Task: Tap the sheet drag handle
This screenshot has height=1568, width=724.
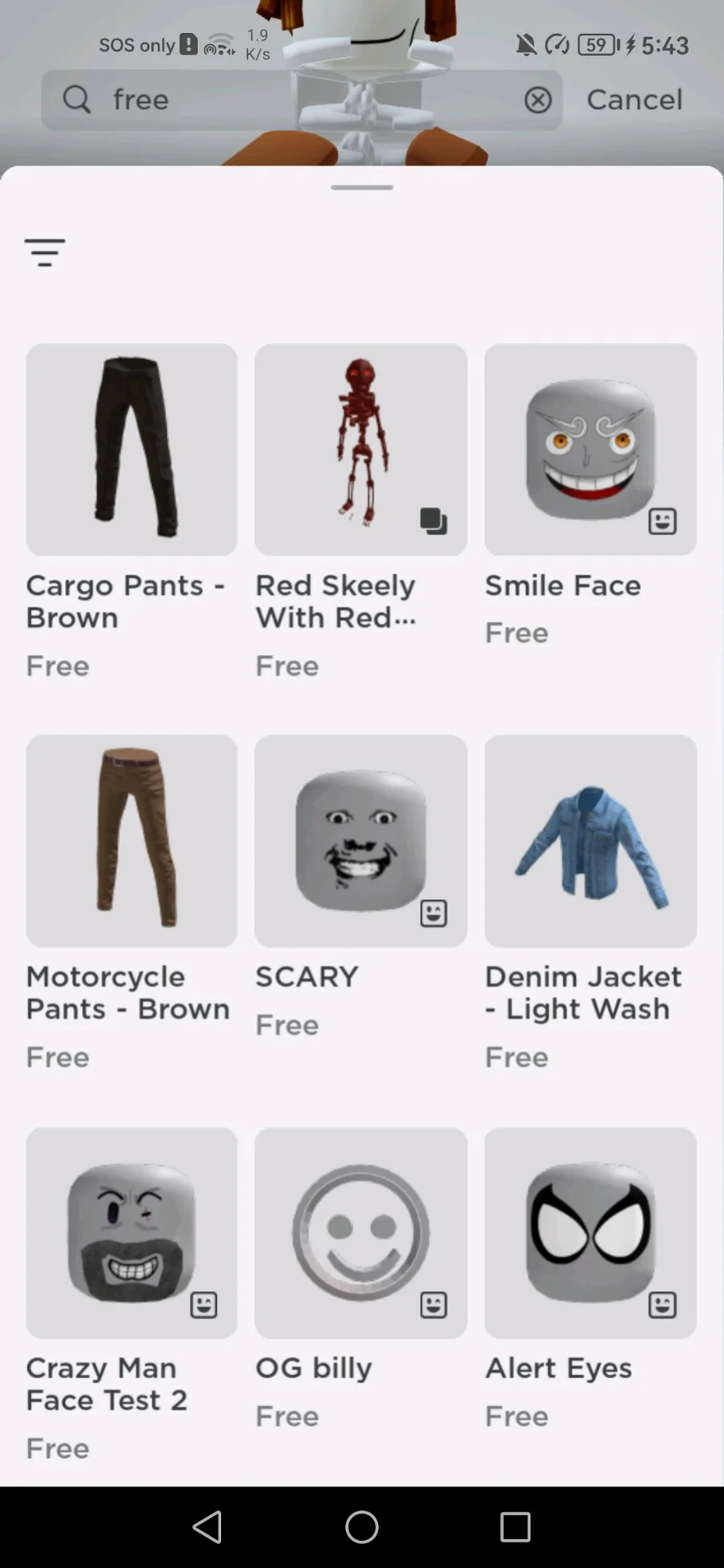Action: tap(362, 187)
